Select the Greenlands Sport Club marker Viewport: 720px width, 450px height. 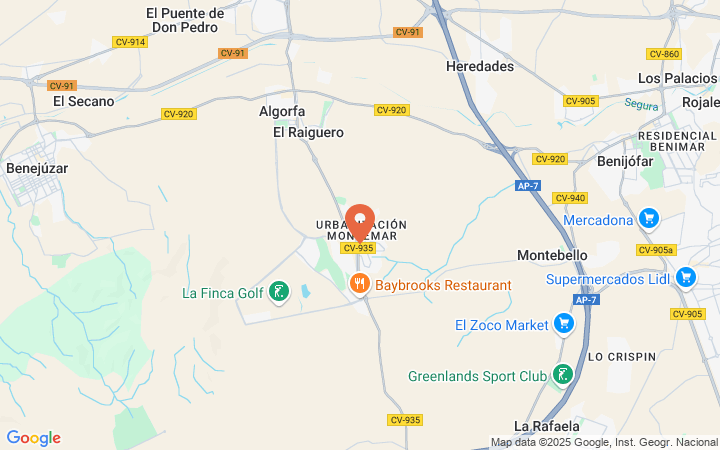coord(563,376)
